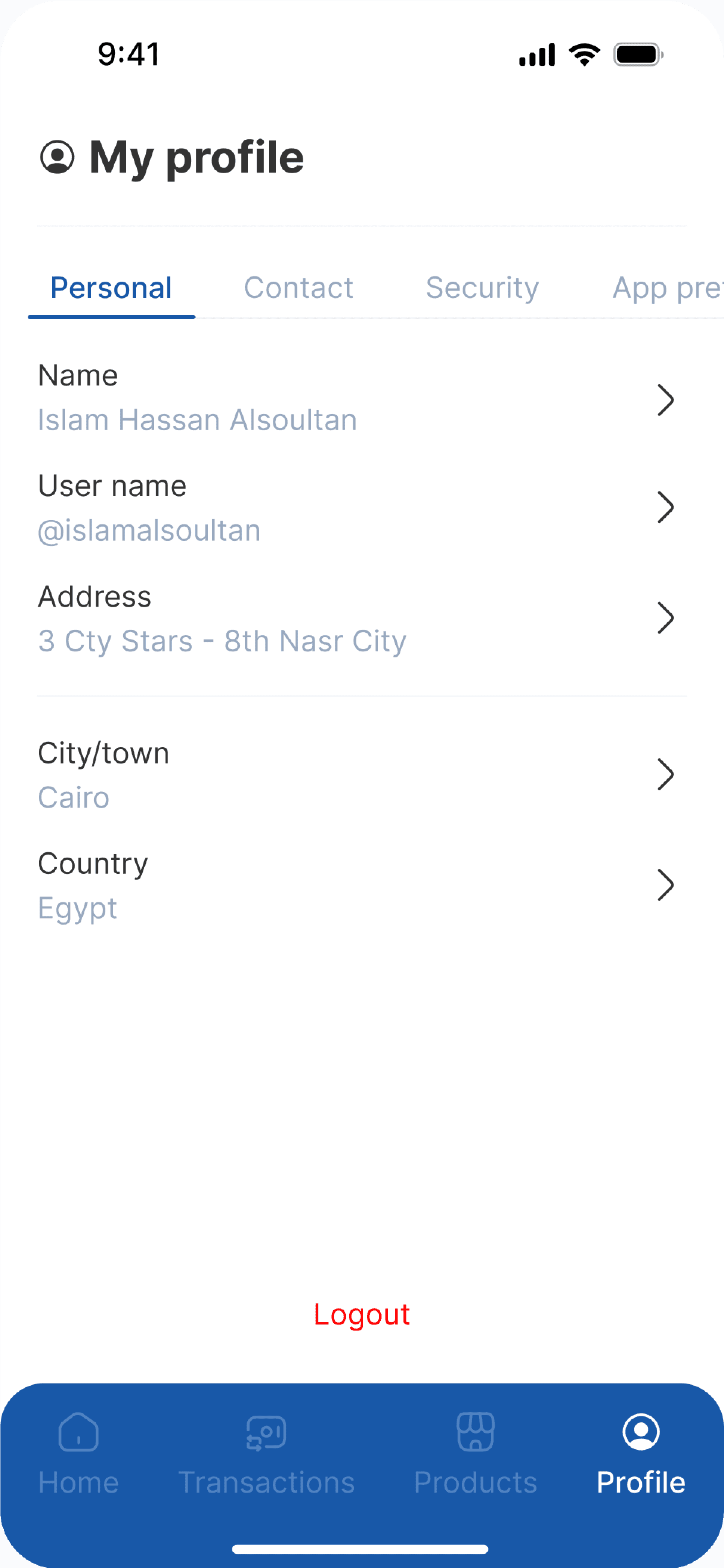Open the Transactions tab
Image resolution: width=724 pixels, height=1568 pixels.
click(x=267, y=1454)
